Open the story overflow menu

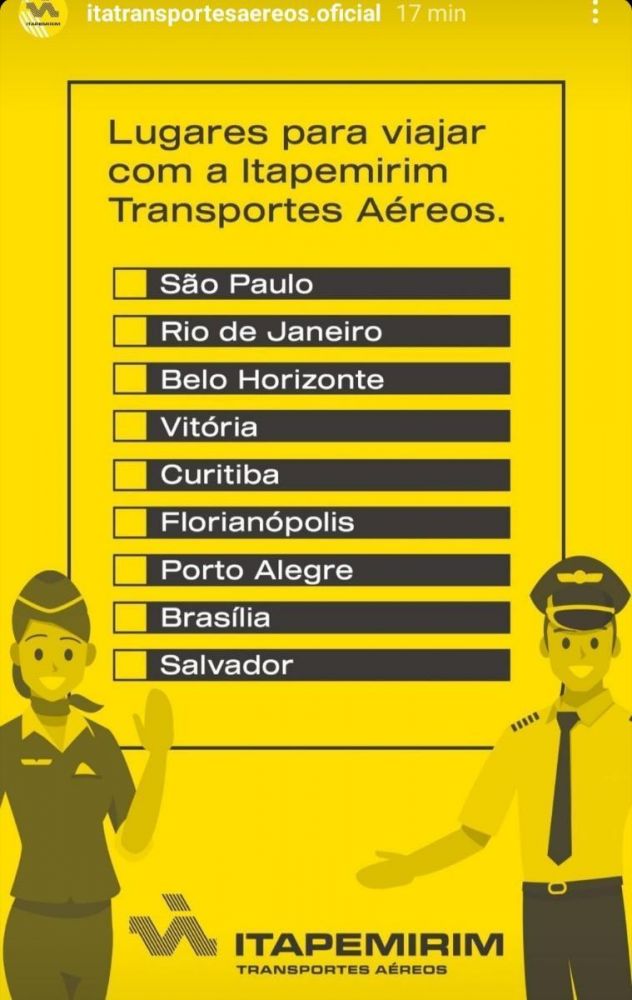point(595,11)
